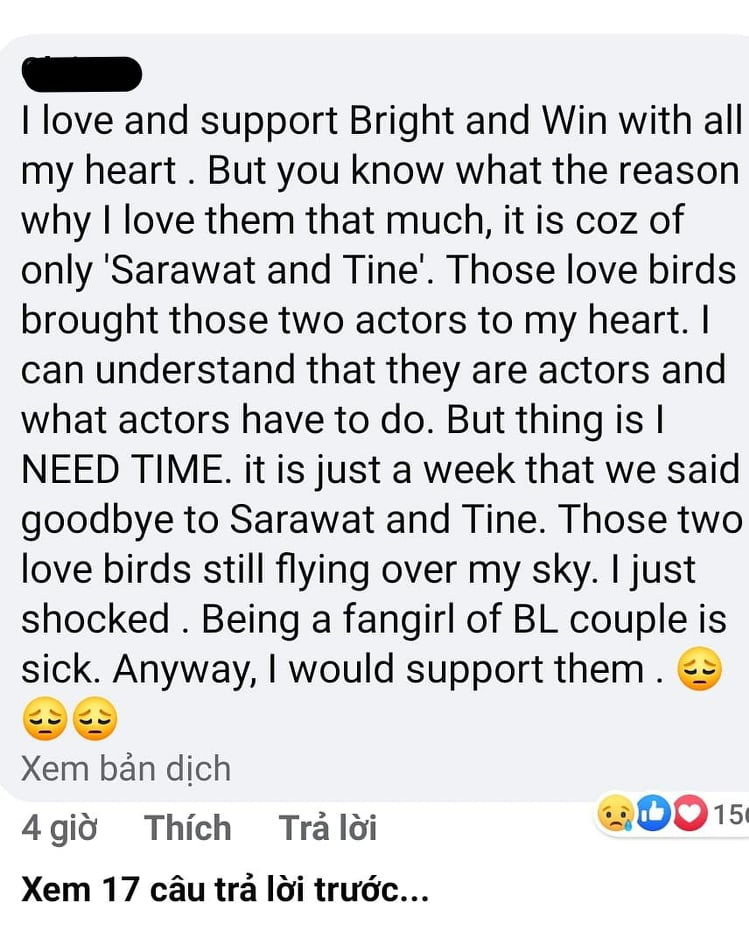
Task: Reply to the comment with 'Trả lời'
Action: pos(327,828)
